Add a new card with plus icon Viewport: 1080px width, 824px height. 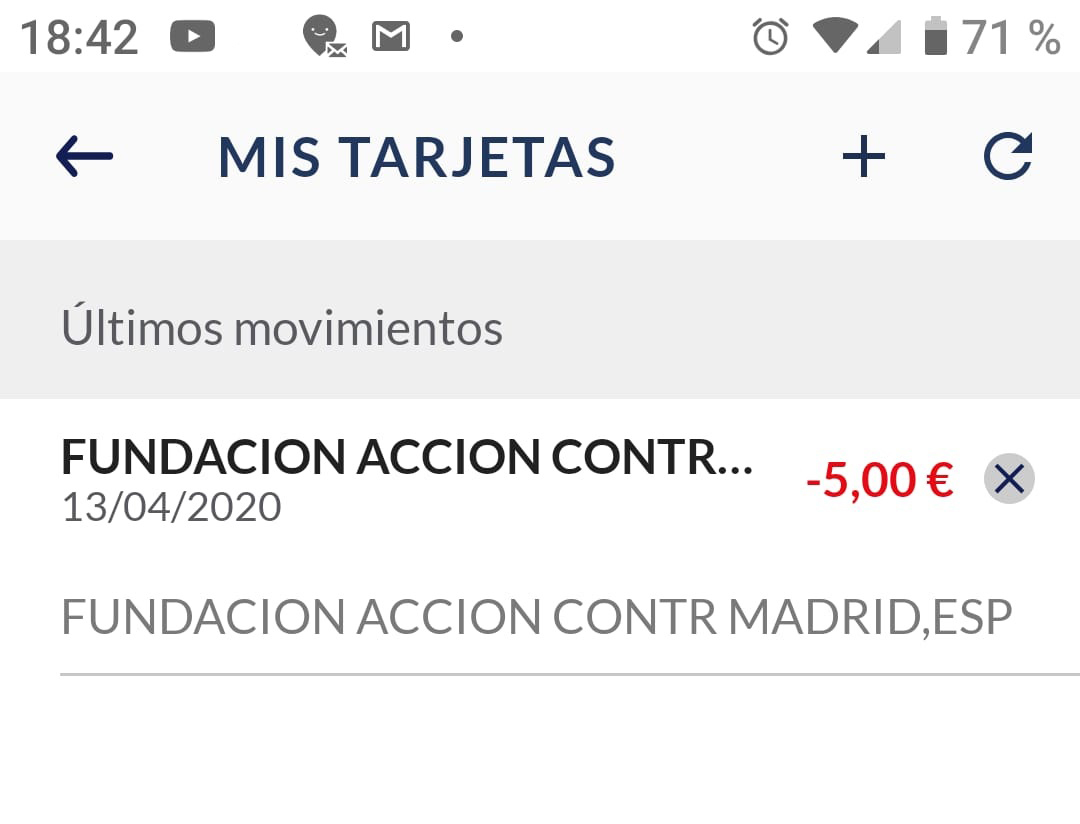pos(864,157)
